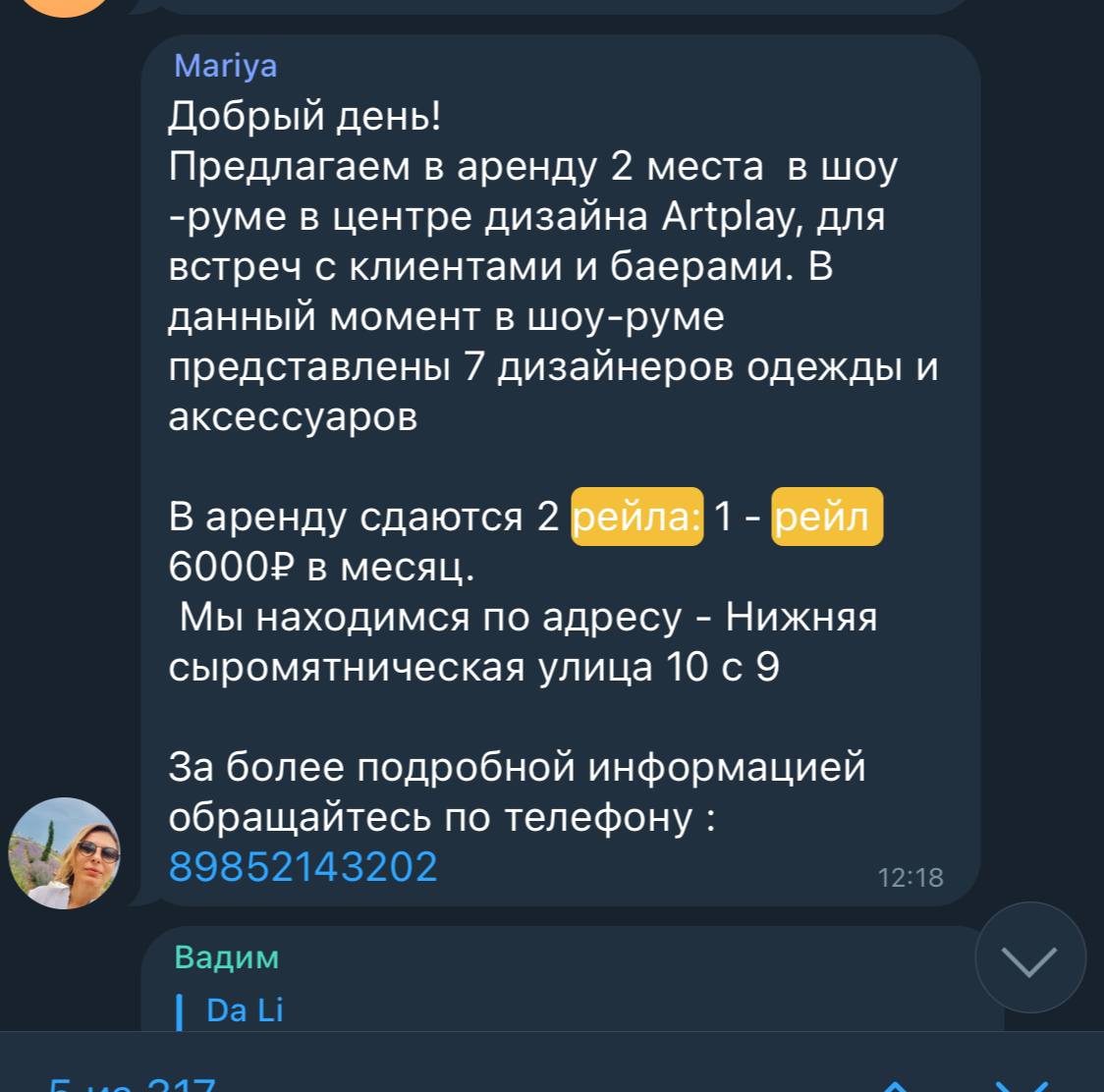Call the phone number 89852143202

[x=303, y=867]
